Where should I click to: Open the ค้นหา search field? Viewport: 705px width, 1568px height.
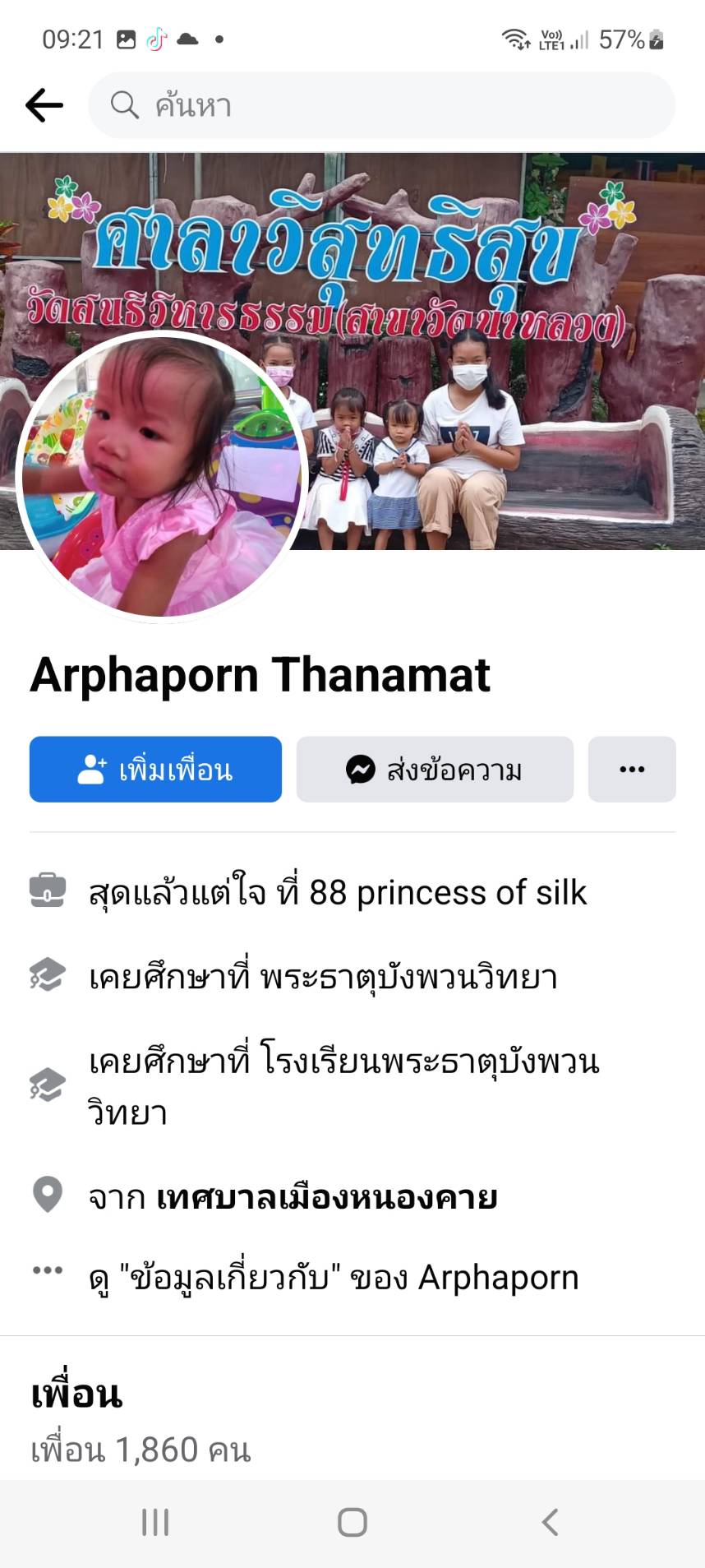click(382, 105)
